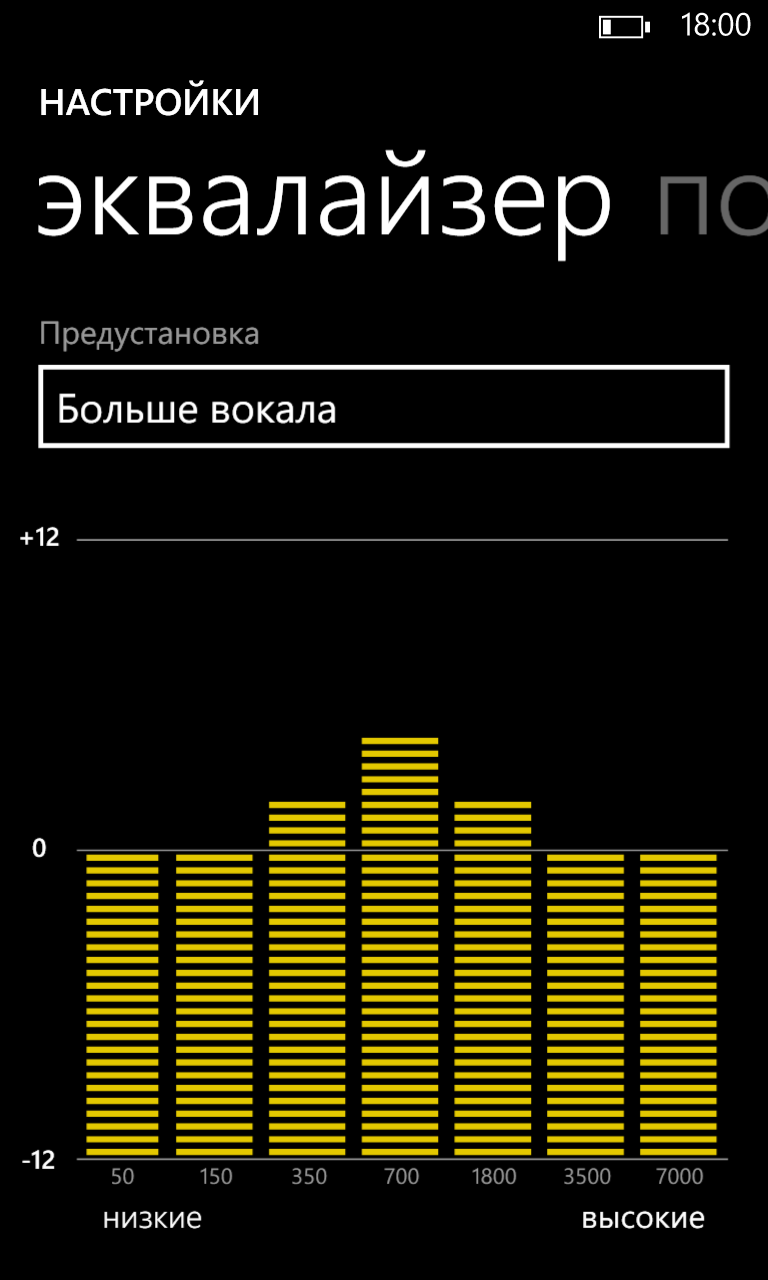The width and height of the screenshot is (768, 1280).
Task: Adjust the 150 Hz equalizer band
Action: click(214, 1004)
